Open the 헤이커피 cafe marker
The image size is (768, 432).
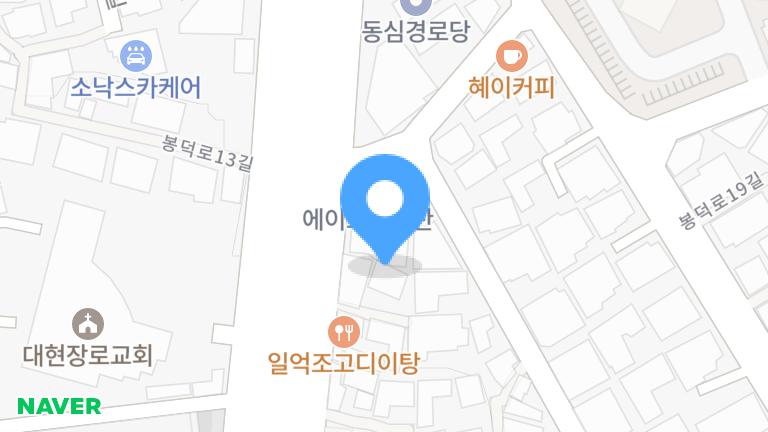coord(511,55)
